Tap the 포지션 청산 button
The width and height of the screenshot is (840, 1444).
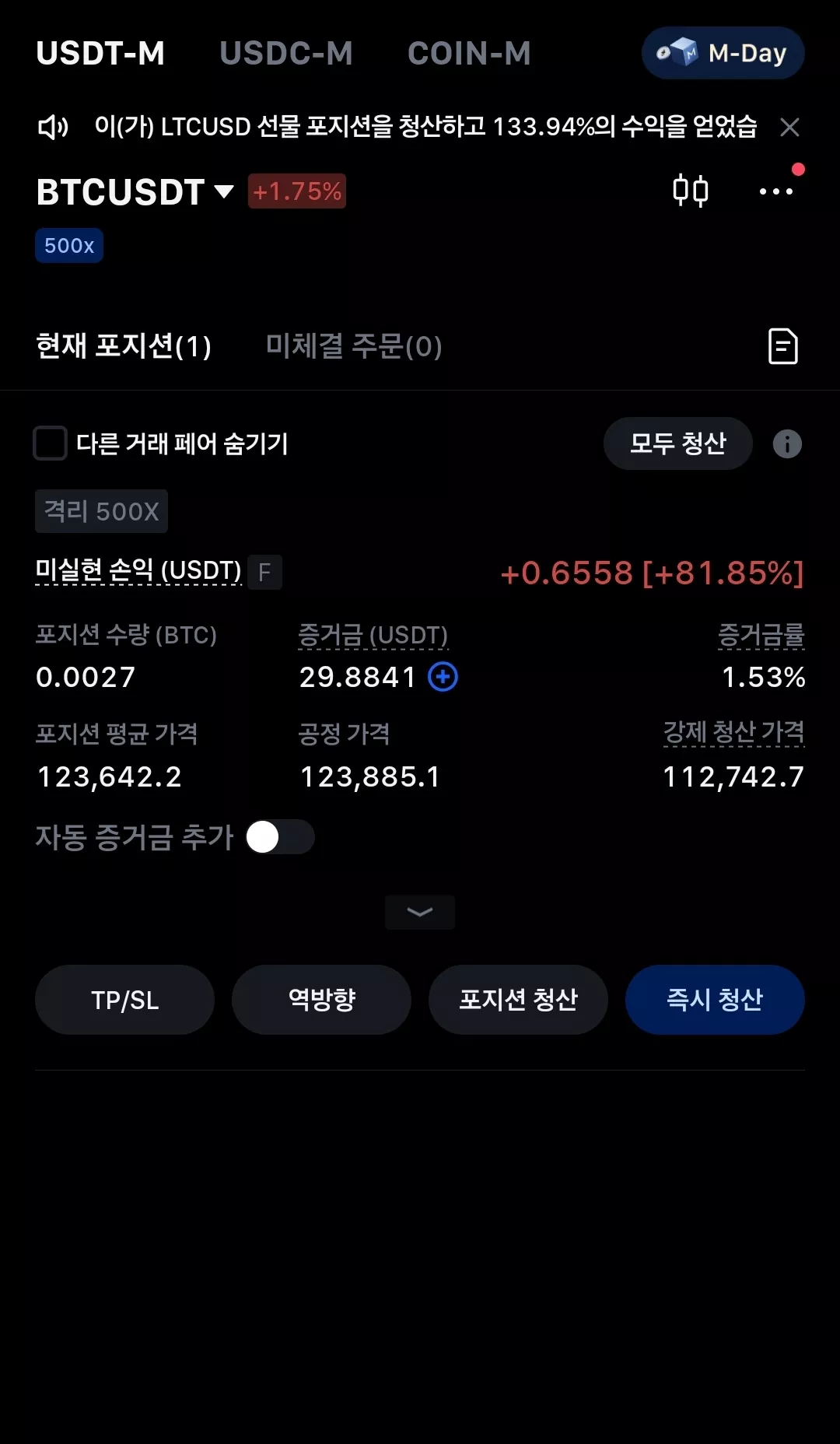pos(518,1000)
